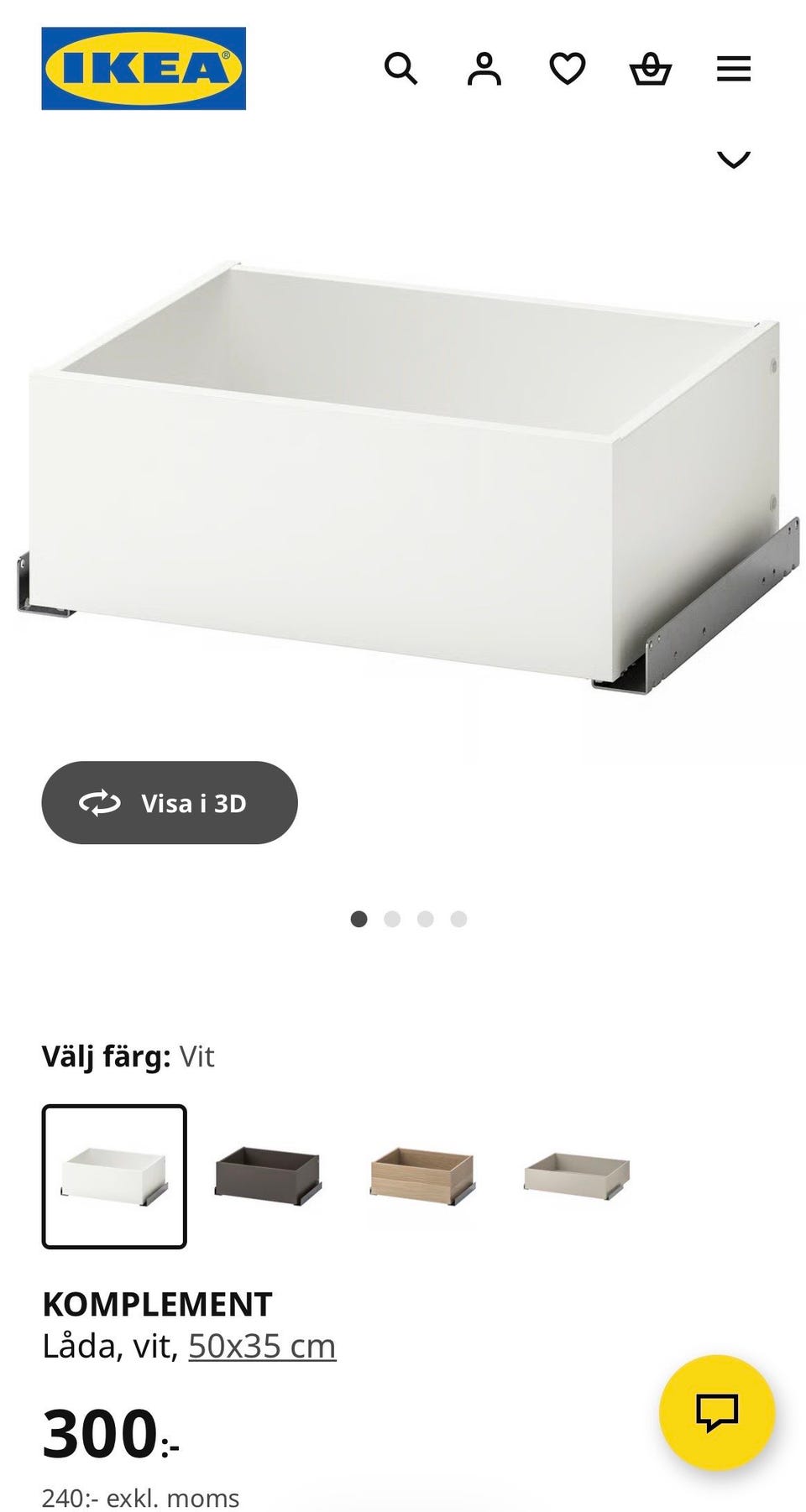Image resolution: width=806 pixels, height=1512 pixels.
Task: Open the shopping basket
Action: click(x=650, y=69)
